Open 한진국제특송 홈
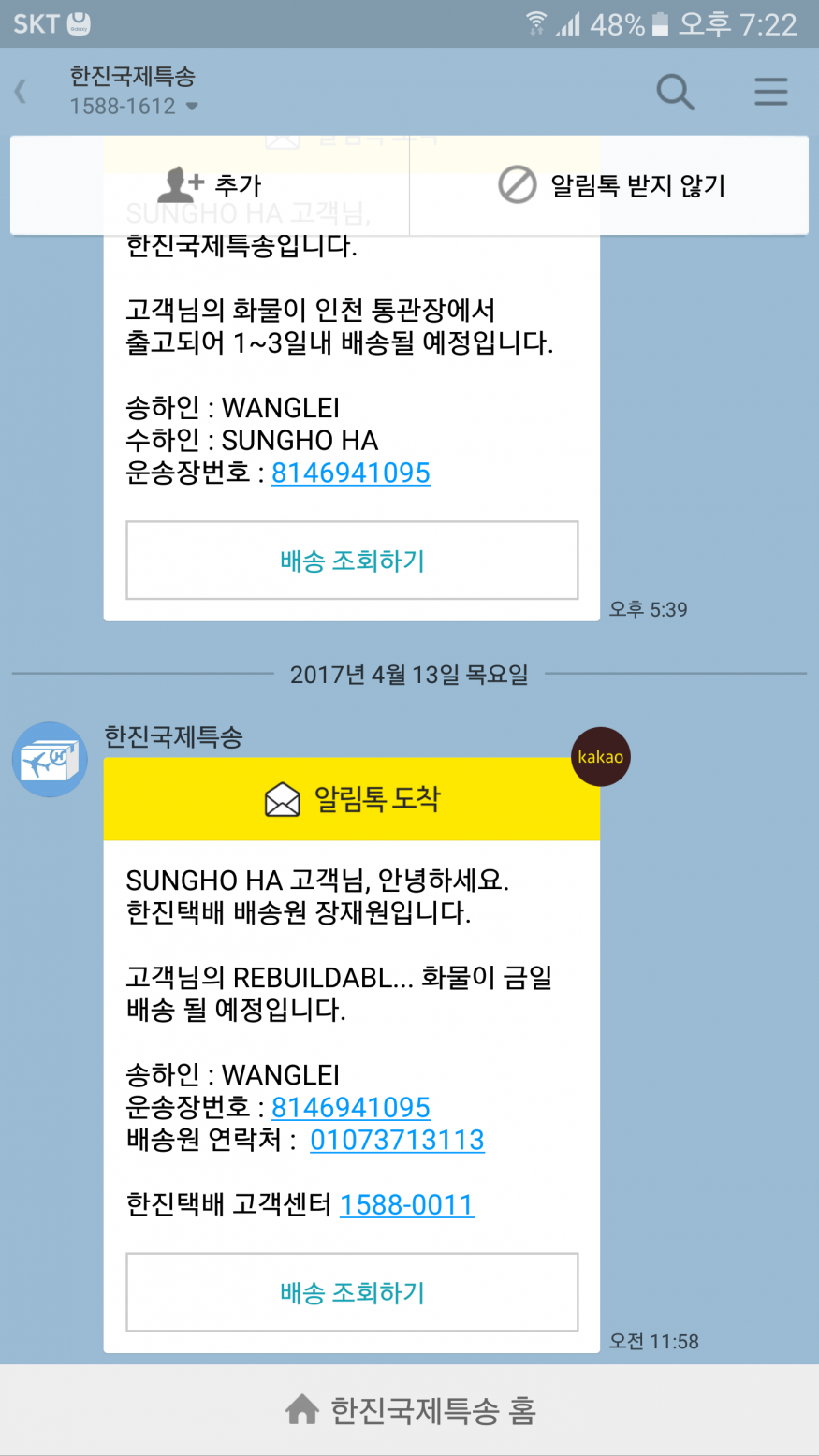819x1456 pixels. pos(410,1410)
